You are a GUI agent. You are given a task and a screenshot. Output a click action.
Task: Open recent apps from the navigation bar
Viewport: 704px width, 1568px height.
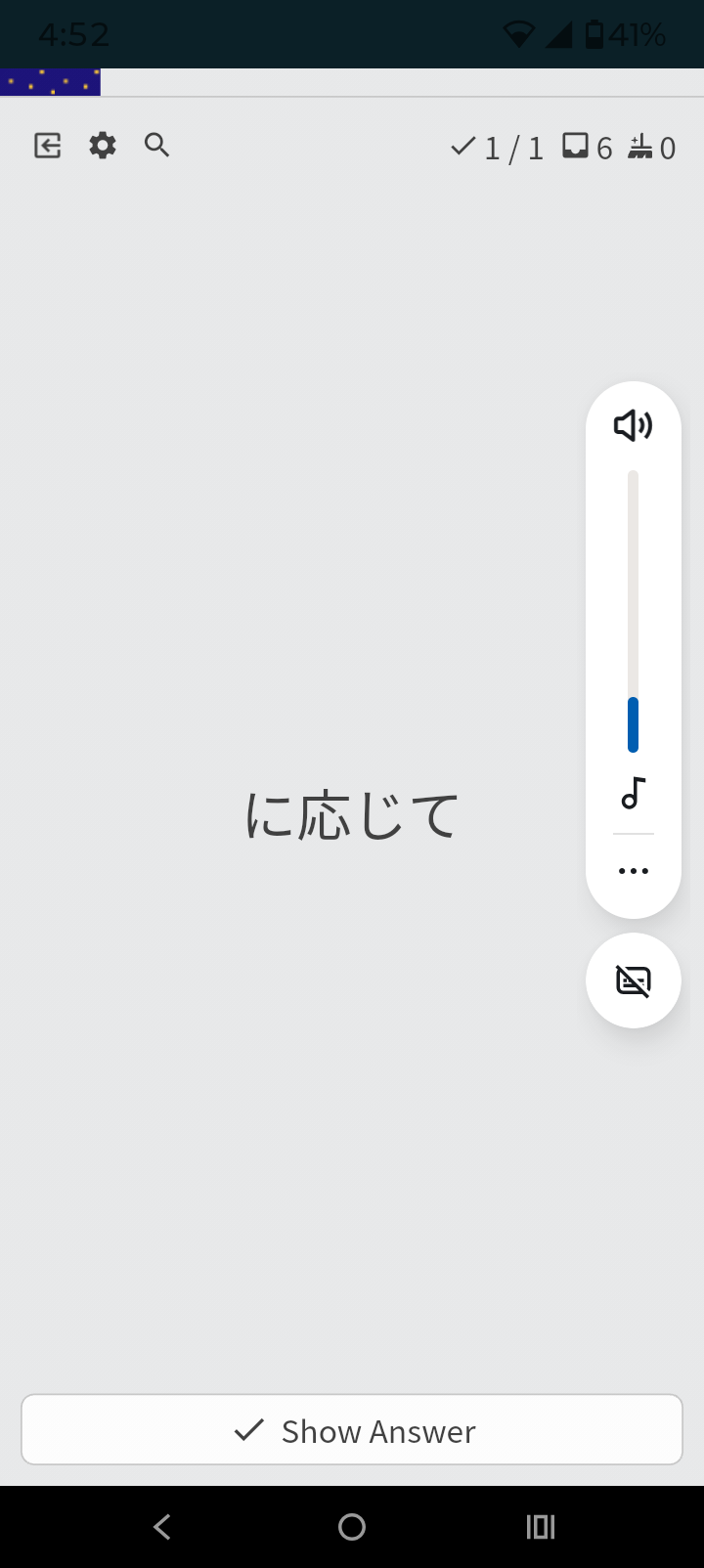541,1527
